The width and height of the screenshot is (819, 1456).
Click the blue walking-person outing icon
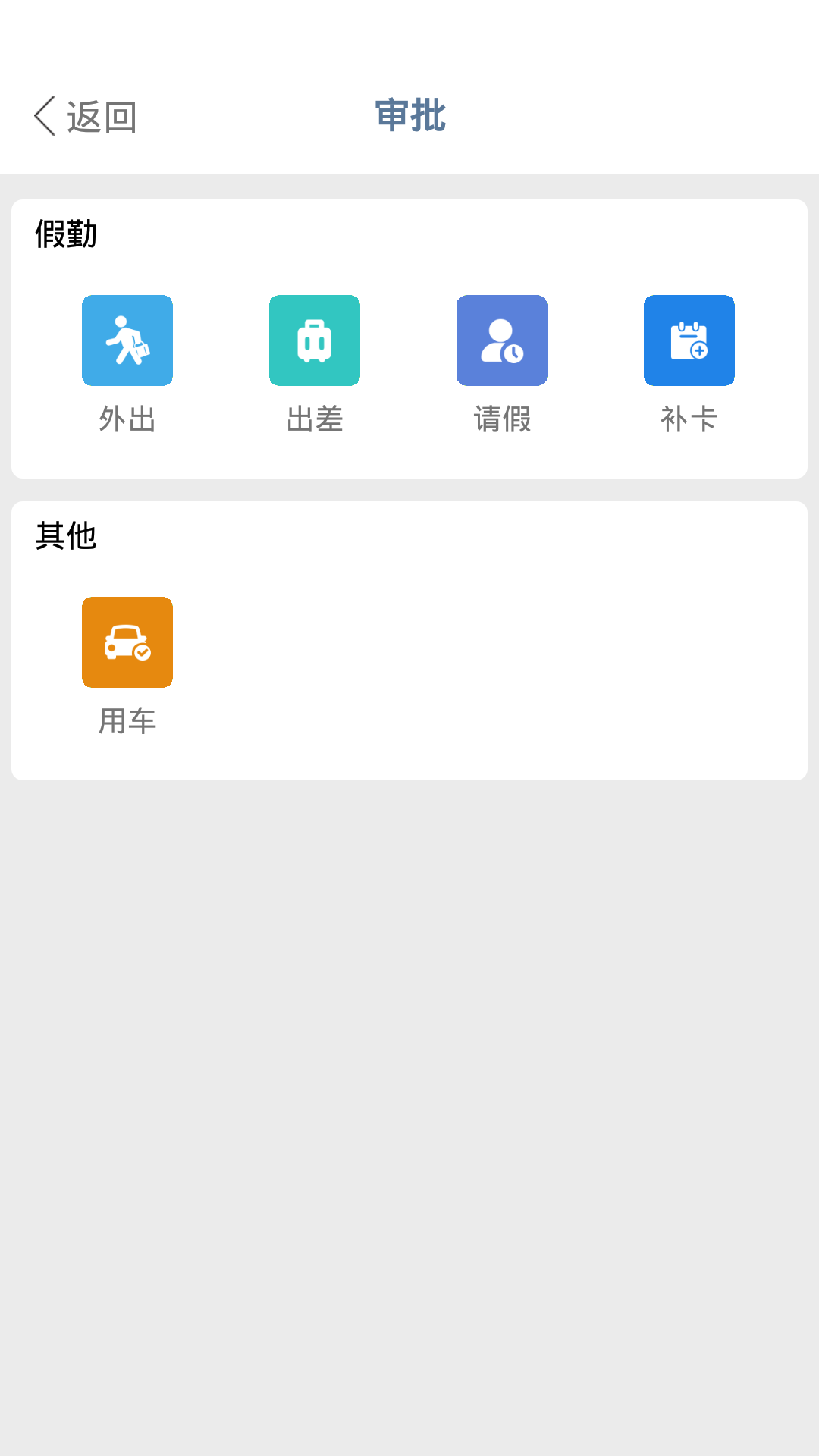click(x=127, y=340)
